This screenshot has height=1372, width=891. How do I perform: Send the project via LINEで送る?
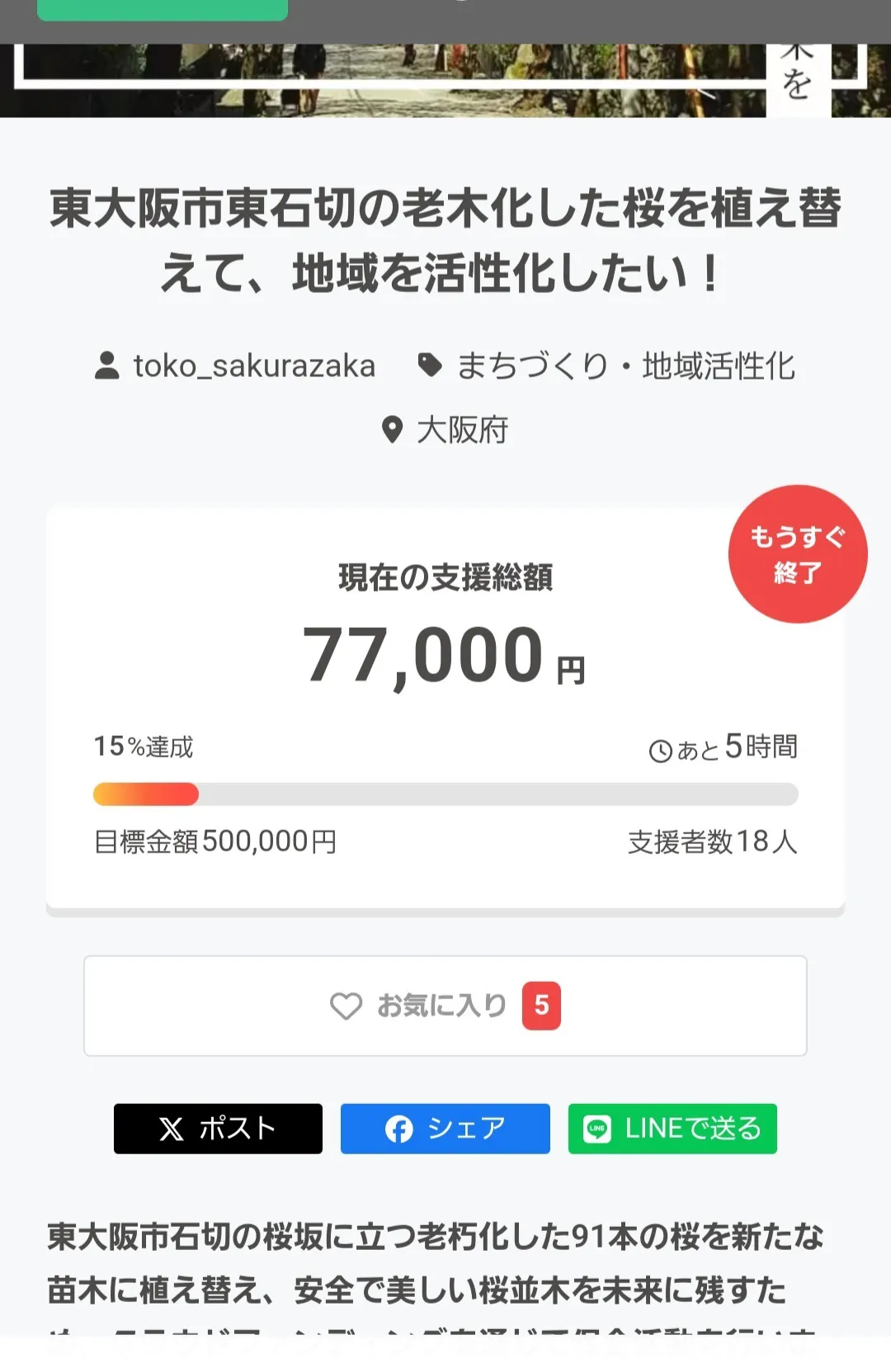click(672, 1129)
